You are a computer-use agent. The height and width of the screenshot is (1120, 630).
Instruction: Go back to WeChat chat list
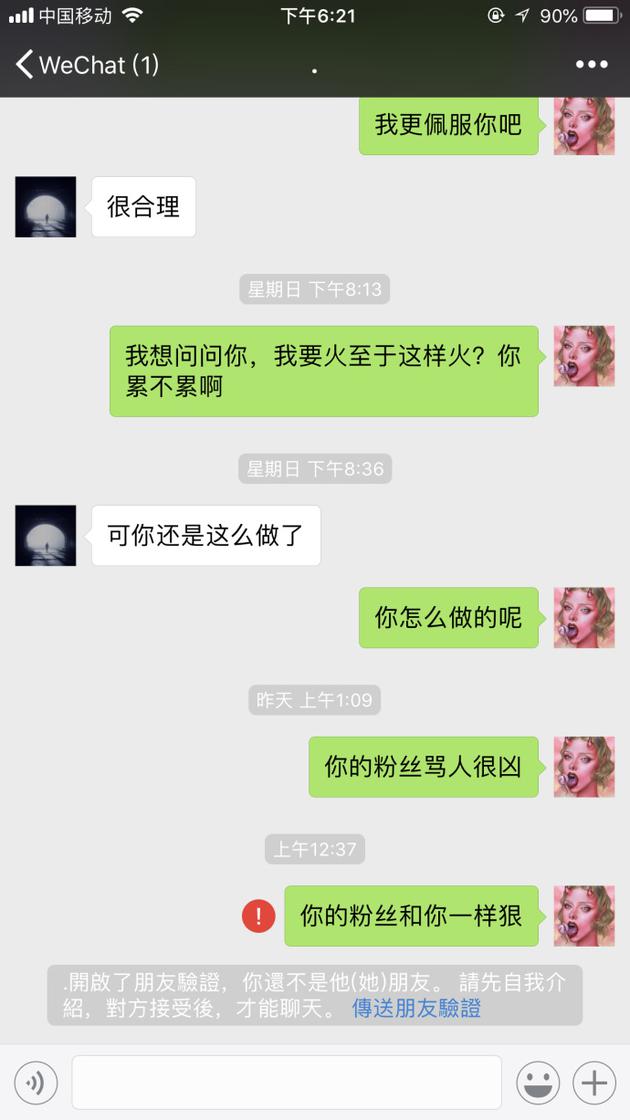click(85, 66)
